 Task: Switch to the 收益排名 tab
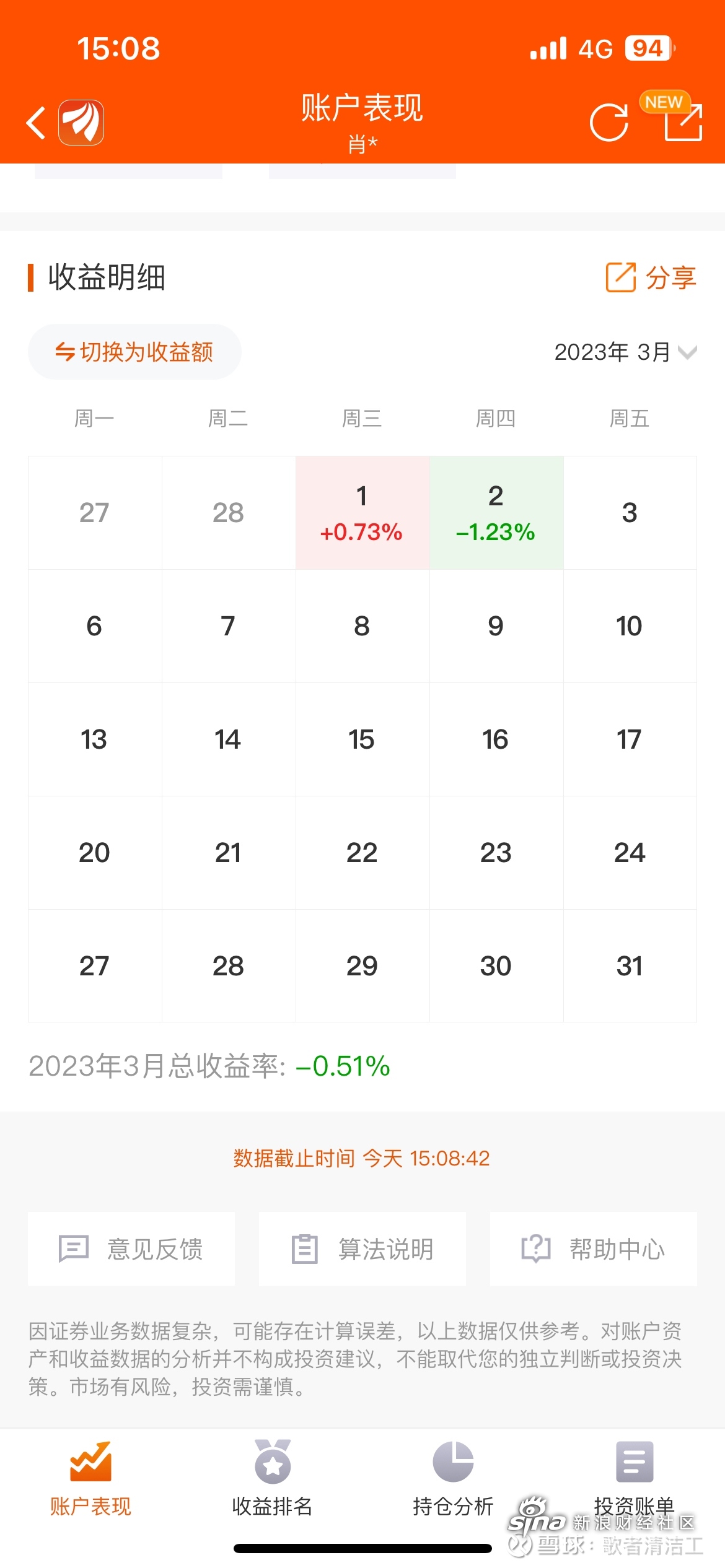(x=273, y=1479)
